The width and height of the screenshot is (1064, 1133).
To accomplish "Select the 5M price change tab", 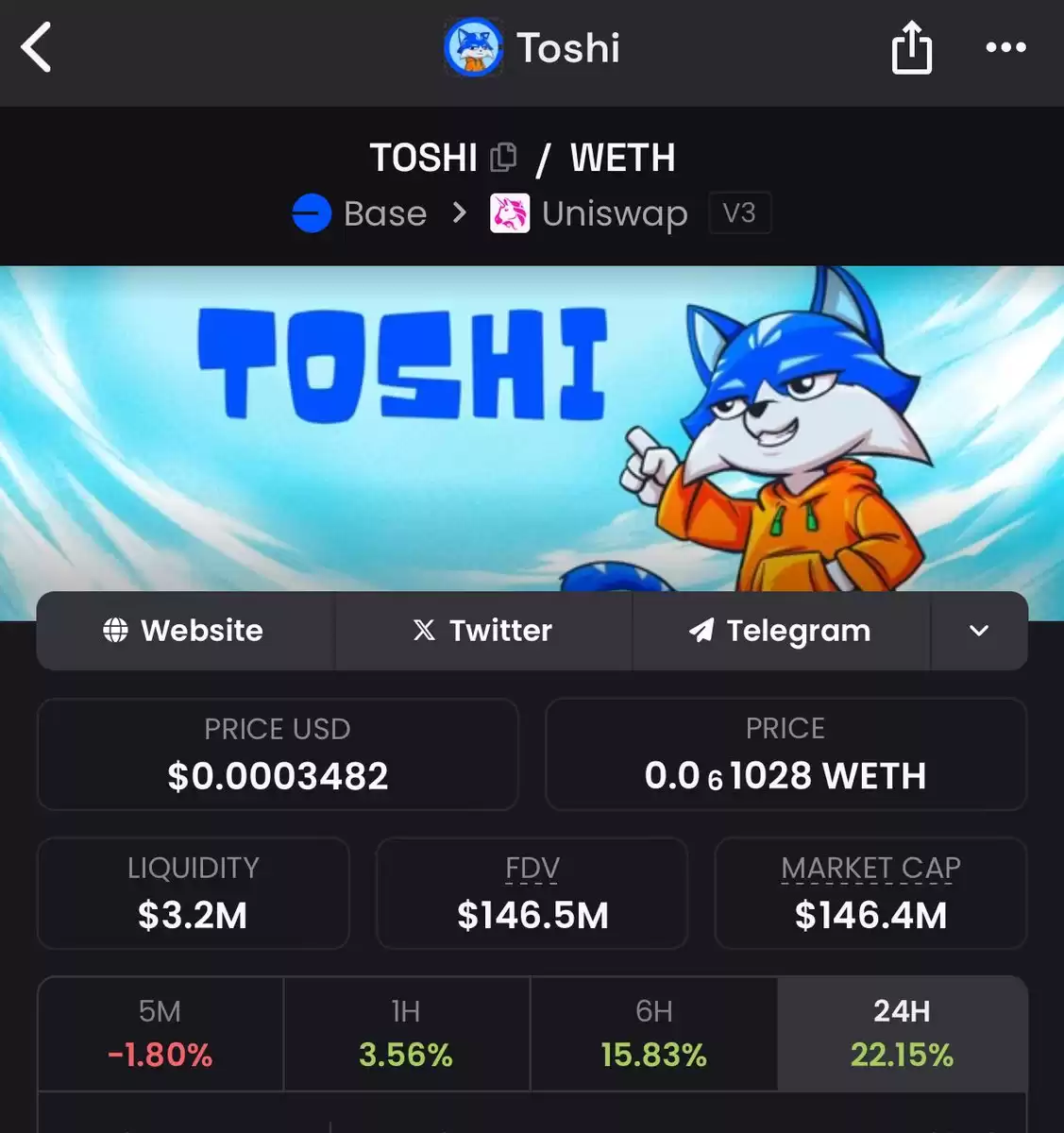I will 160,1034.
